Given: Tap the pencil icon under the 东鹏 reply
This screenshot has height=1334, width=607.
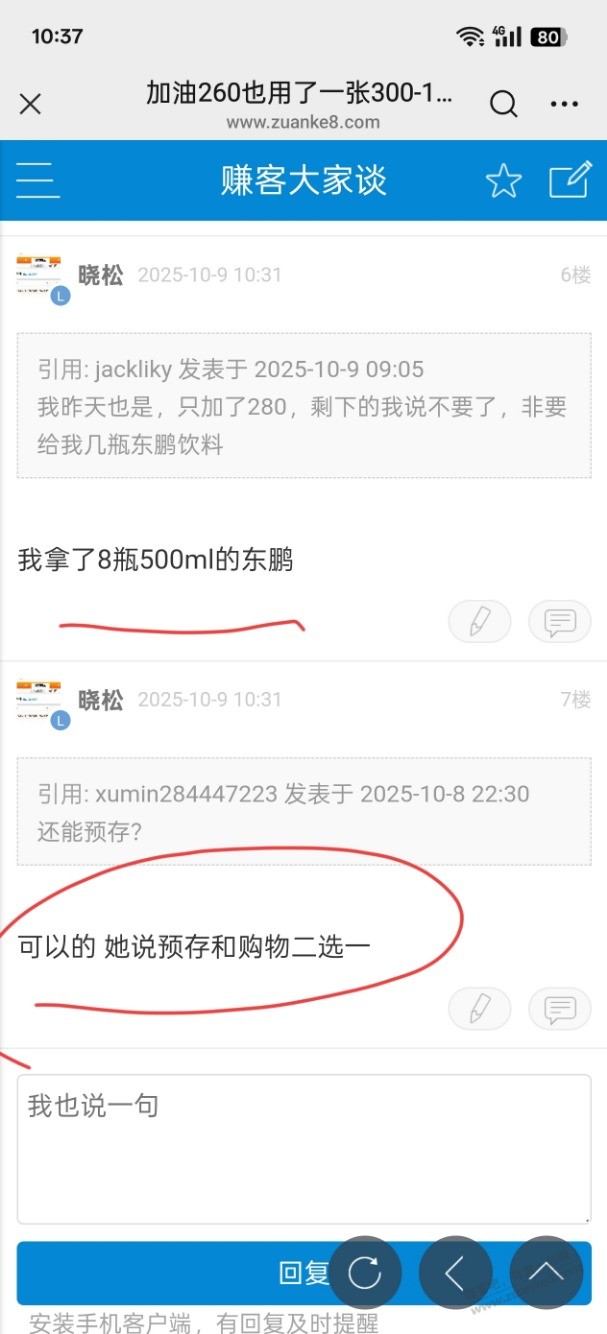Looking at the screenshot, I should click(479, 622).
